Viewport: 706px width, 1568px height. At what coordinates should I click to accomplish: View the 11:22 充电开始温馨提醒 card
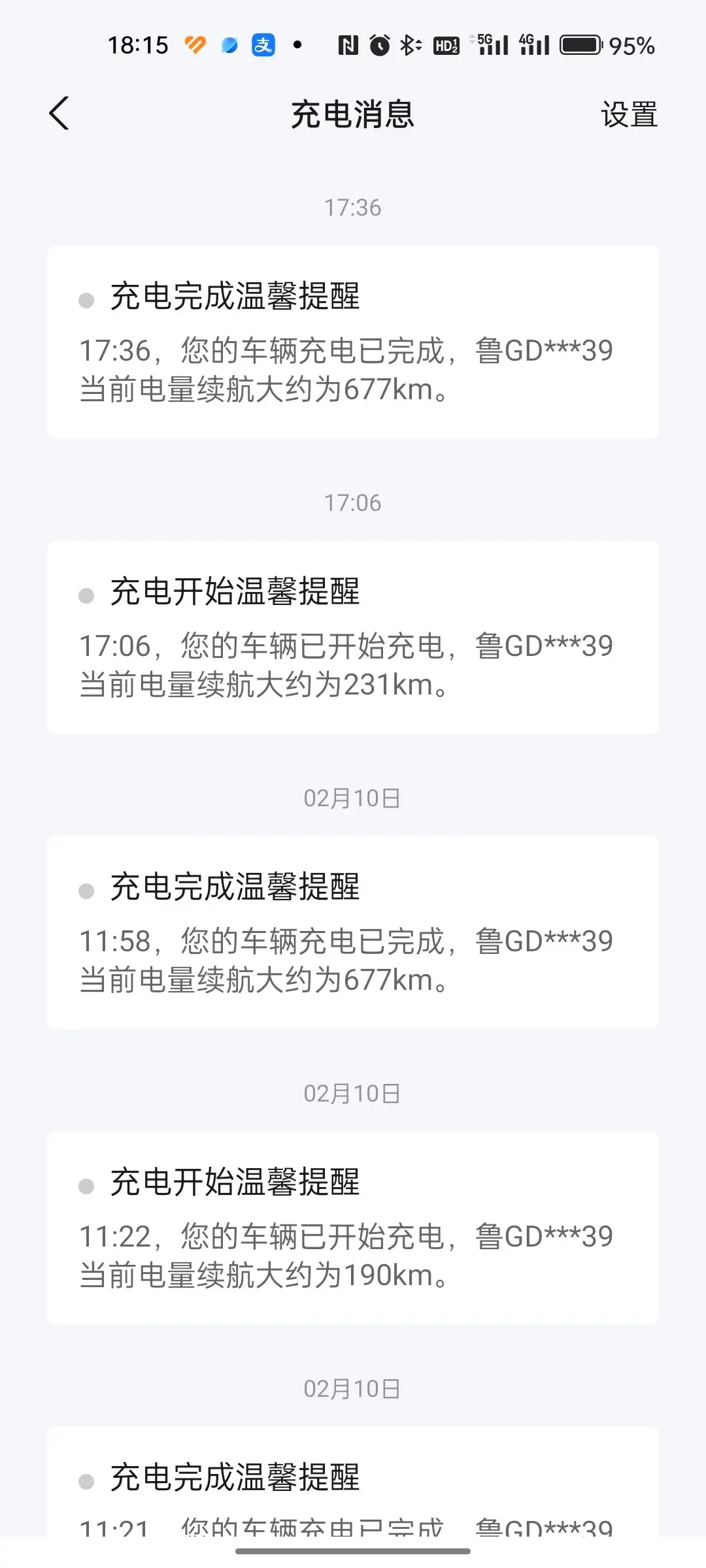[352, 1228]
